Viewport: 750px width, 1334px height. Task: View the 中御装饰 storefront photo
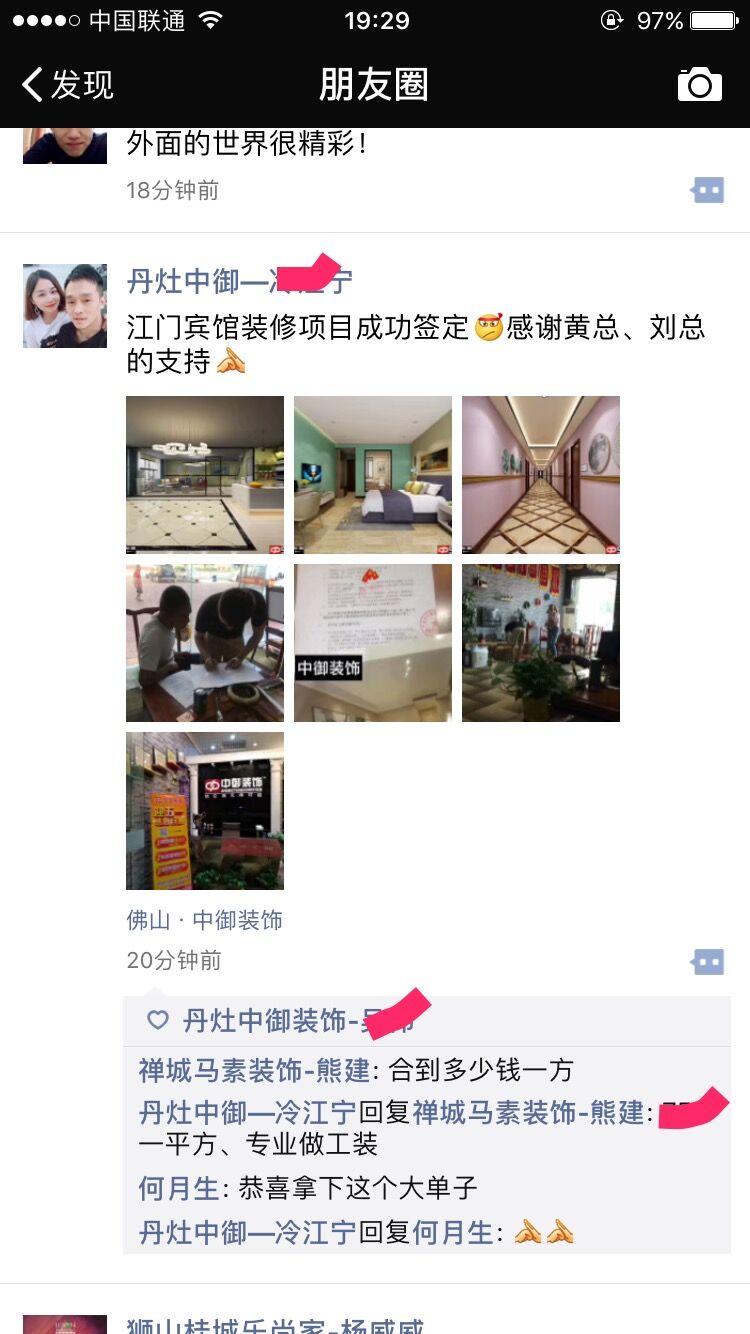[x=205, y=811]
